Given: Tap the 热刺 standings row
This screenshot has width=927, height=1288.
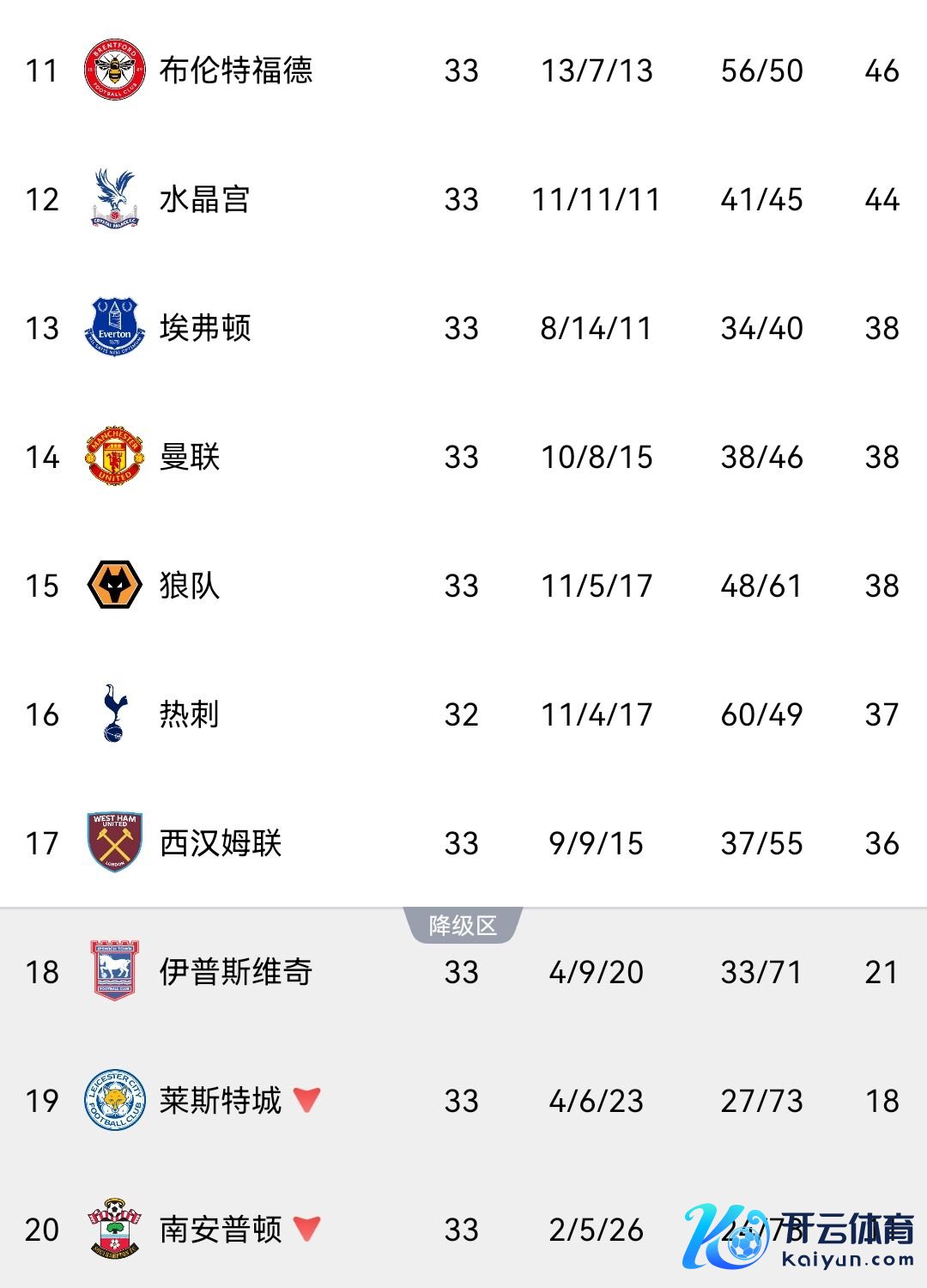Looking at the screenshot, I should pos(190,714).
